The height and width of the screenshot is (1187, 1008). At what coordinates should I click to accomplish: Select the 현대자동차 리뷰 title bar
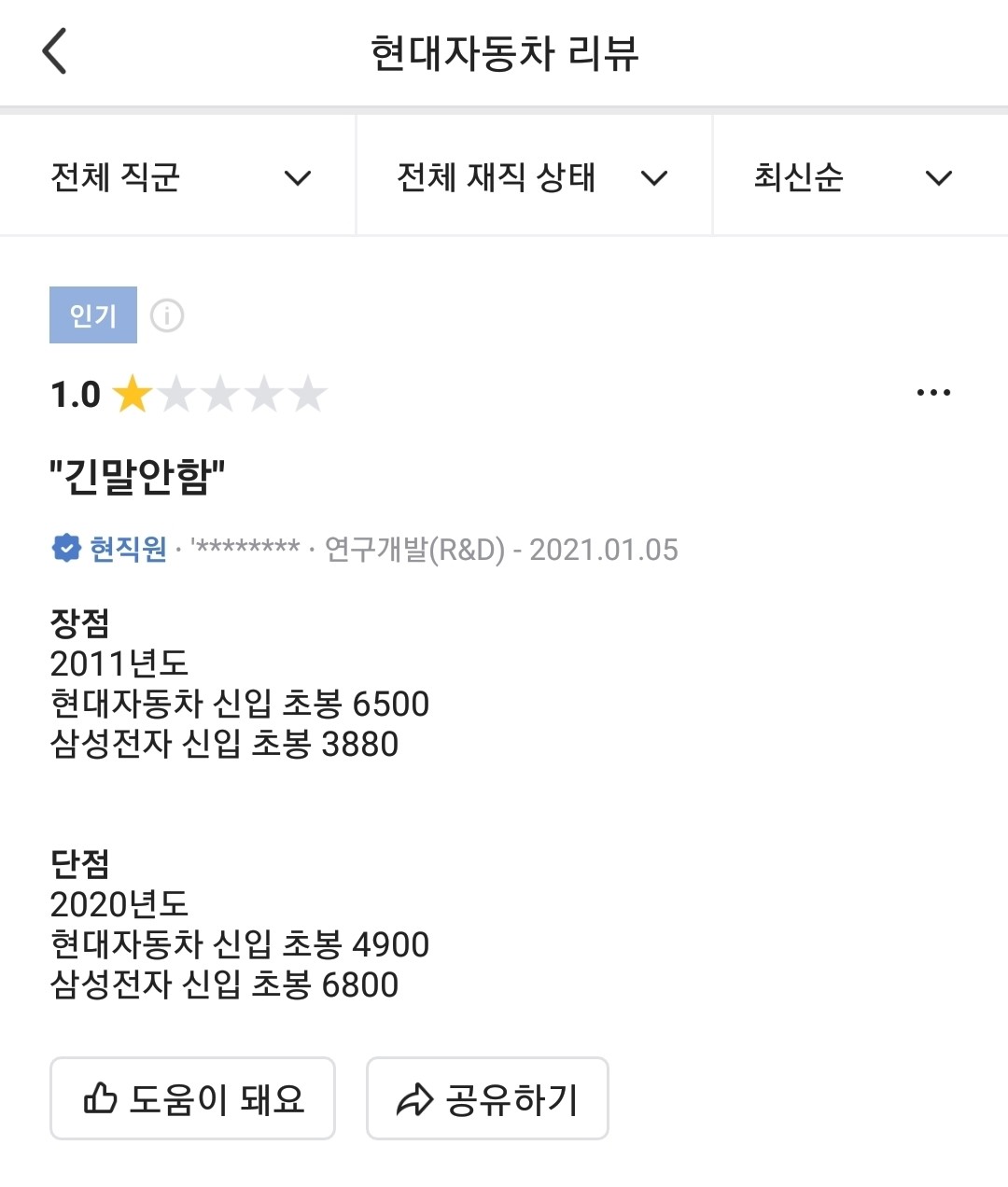coord(504,51)
